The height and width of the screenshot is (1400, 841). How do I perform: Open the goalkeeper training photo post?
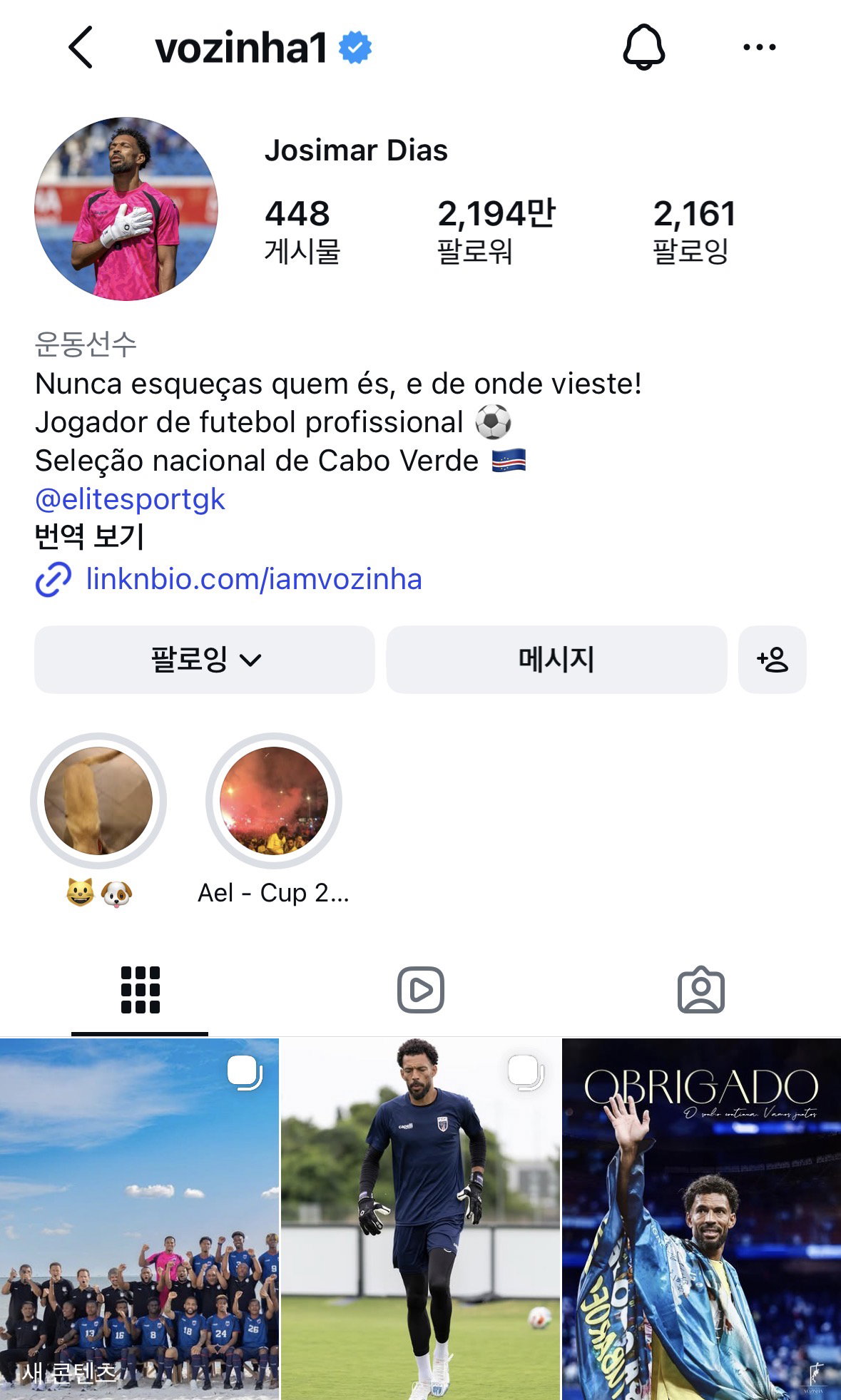point(420,1219)
